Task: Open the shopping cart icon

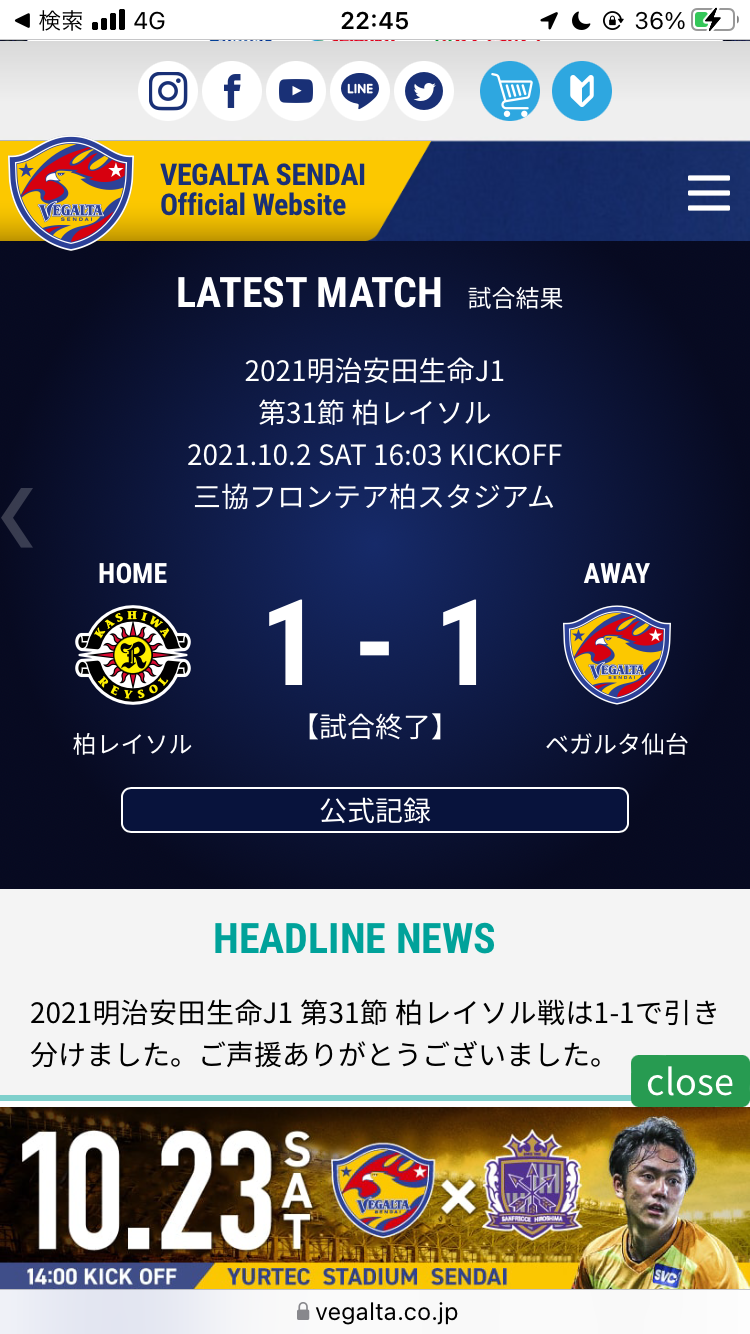Action: [510, 92]
